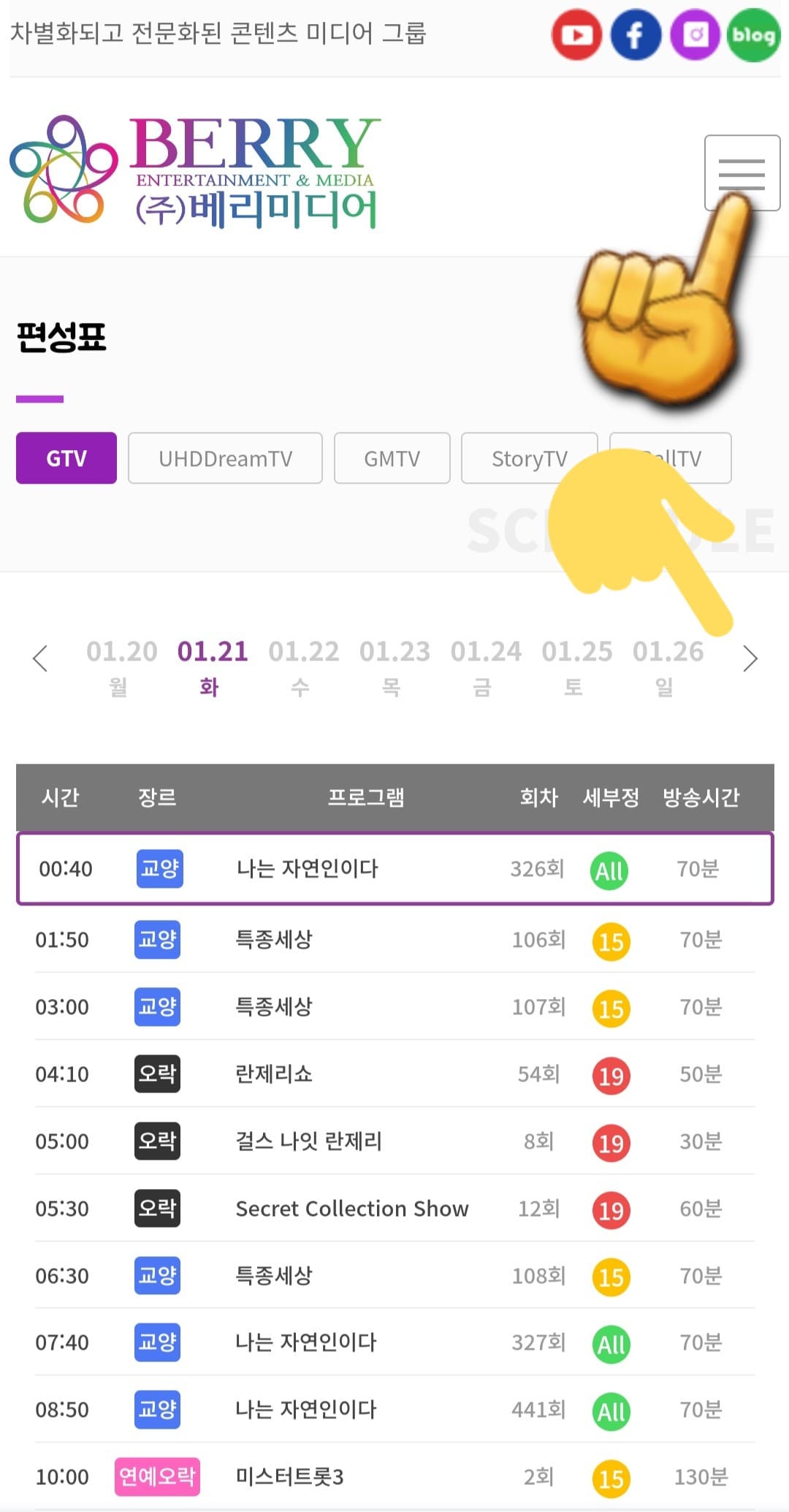Image resolution: width=789 pixels, height=1512 pixels.
Task: Select the StoryTV channel tab
Action: (529, 458)
